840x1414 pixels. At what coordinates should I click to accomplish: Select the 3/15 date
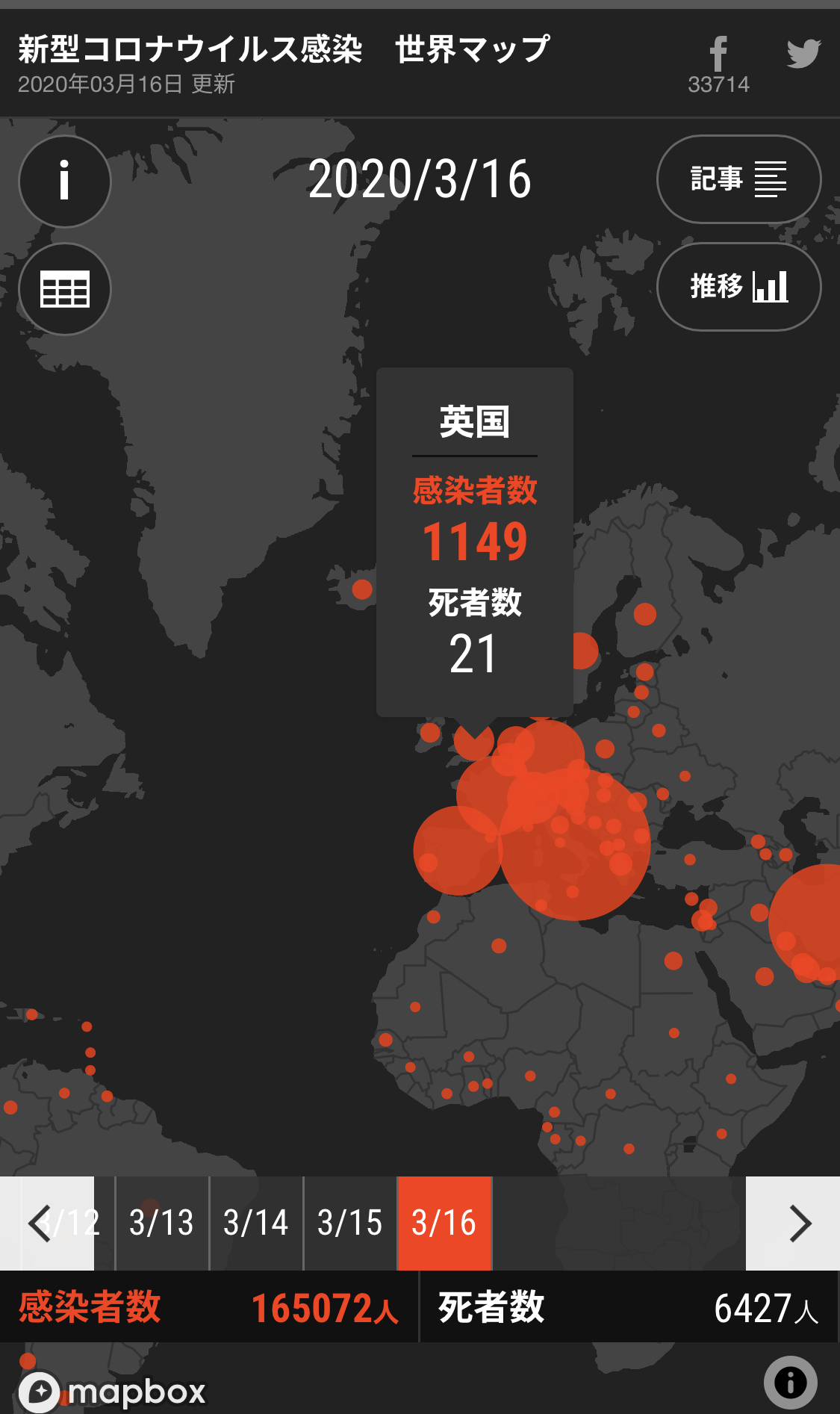point(350,1224)
